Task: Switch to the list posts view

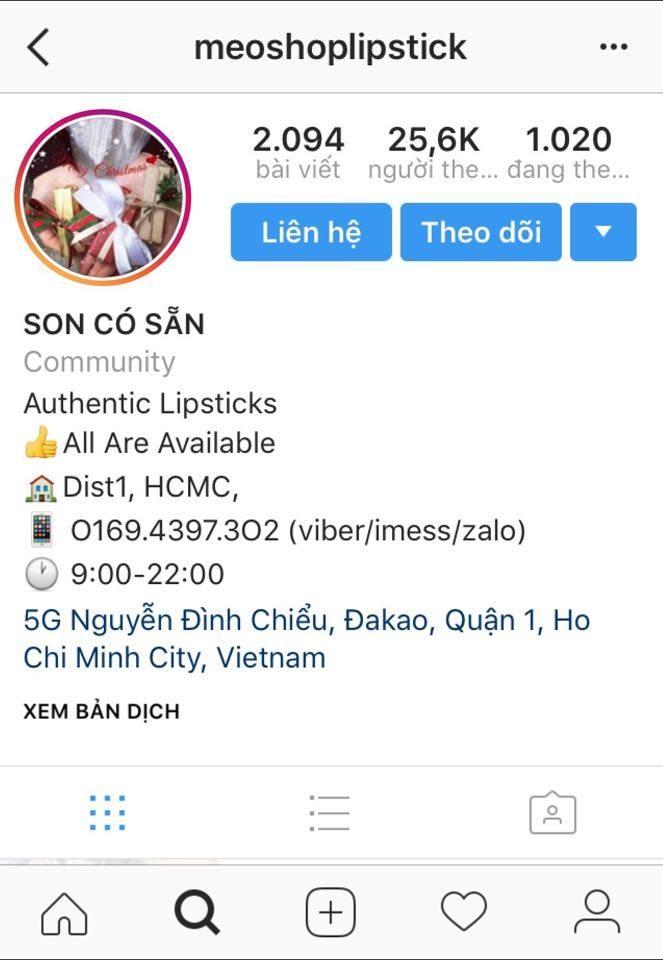Action: coord(330,813)
